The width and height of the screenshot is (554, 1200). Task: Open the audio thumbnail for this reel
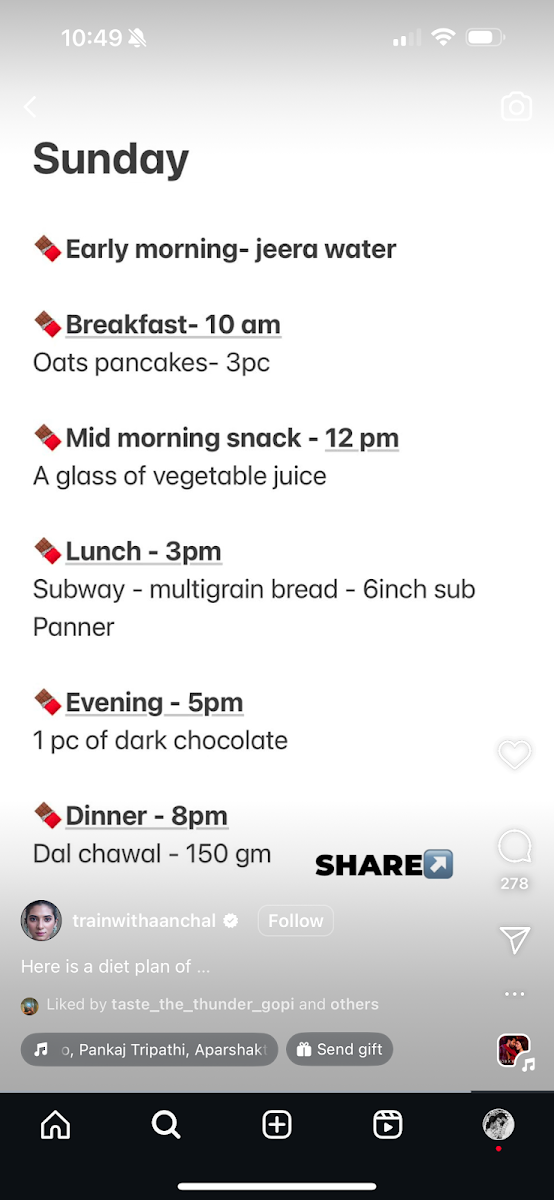click(x=514, y=1050)
